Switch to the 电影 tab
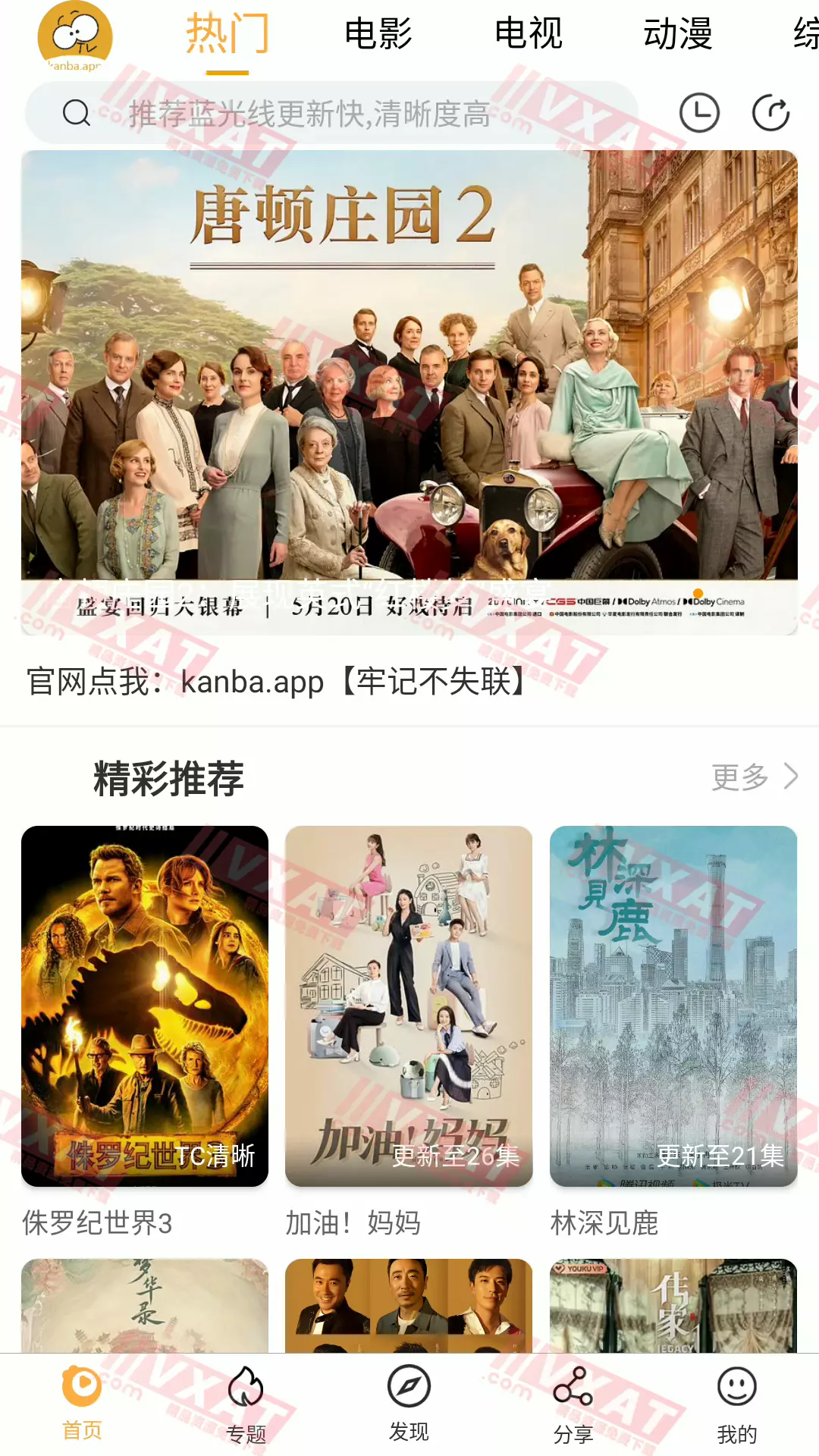 pos(378,34)
